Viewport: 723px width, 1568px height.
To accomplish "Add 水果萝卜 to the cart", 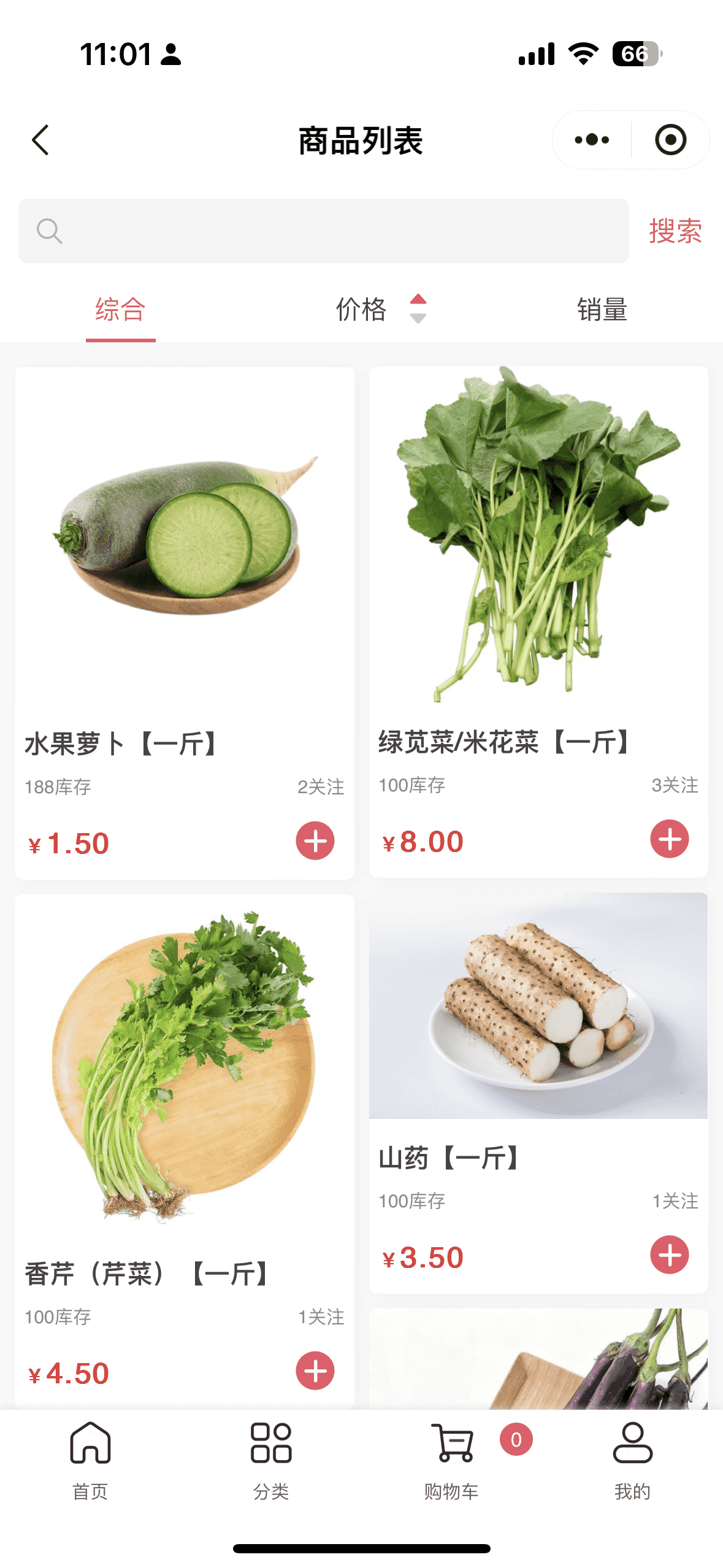I will 315,840.
